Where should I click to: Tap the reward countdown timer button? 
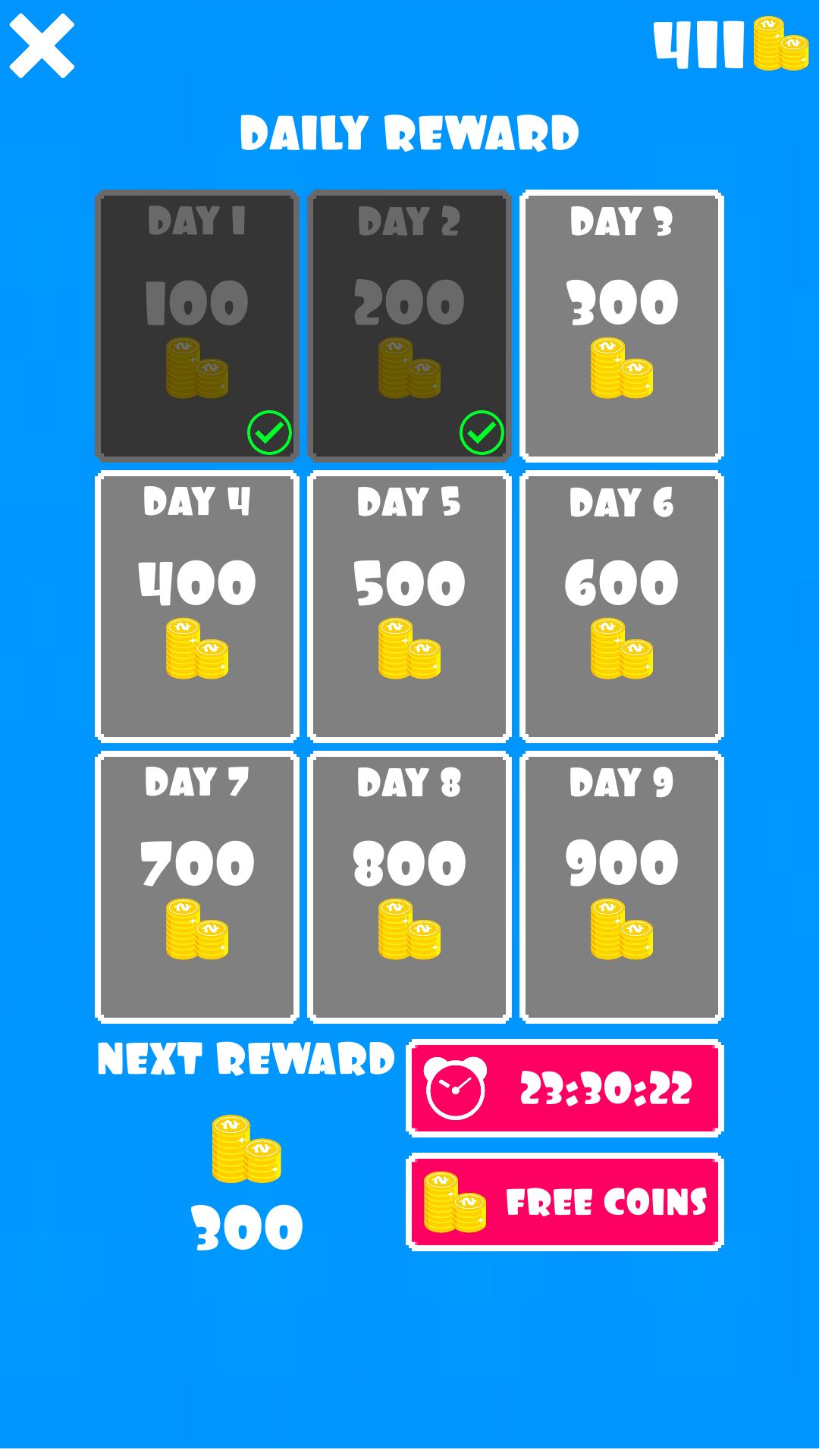(x=565, y=1088)
